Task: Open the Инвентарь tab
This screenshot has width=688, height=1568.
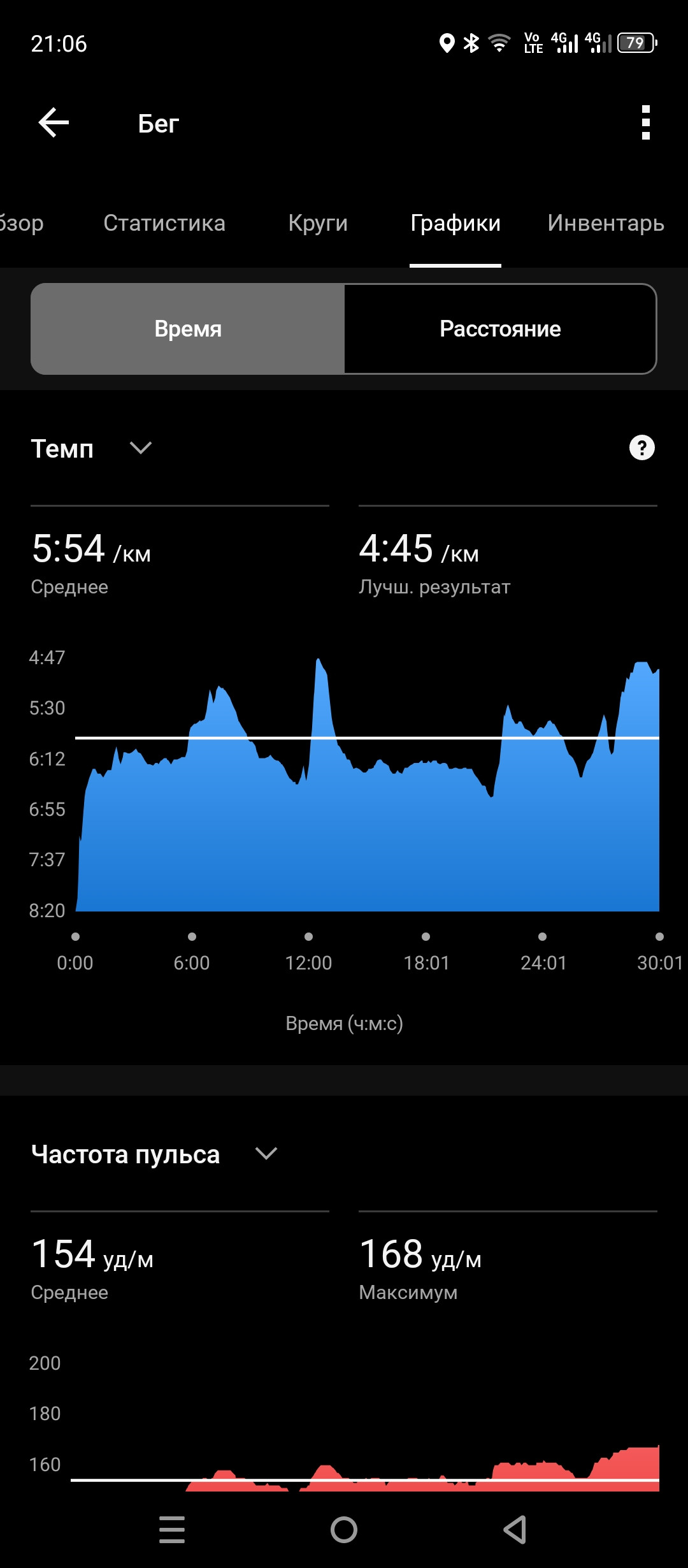Action: pyautogui.click(x=606, y=223)
